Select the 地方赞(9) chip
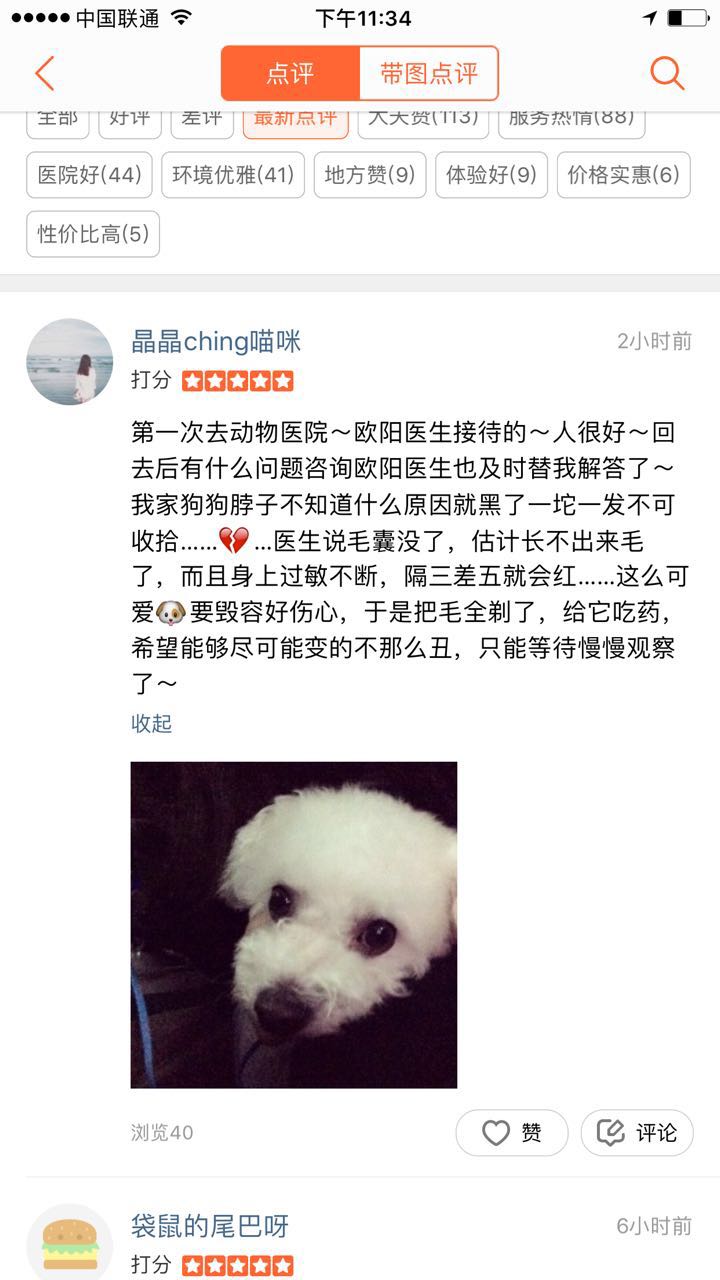720x1280 pixels. [x=370, y=175]
